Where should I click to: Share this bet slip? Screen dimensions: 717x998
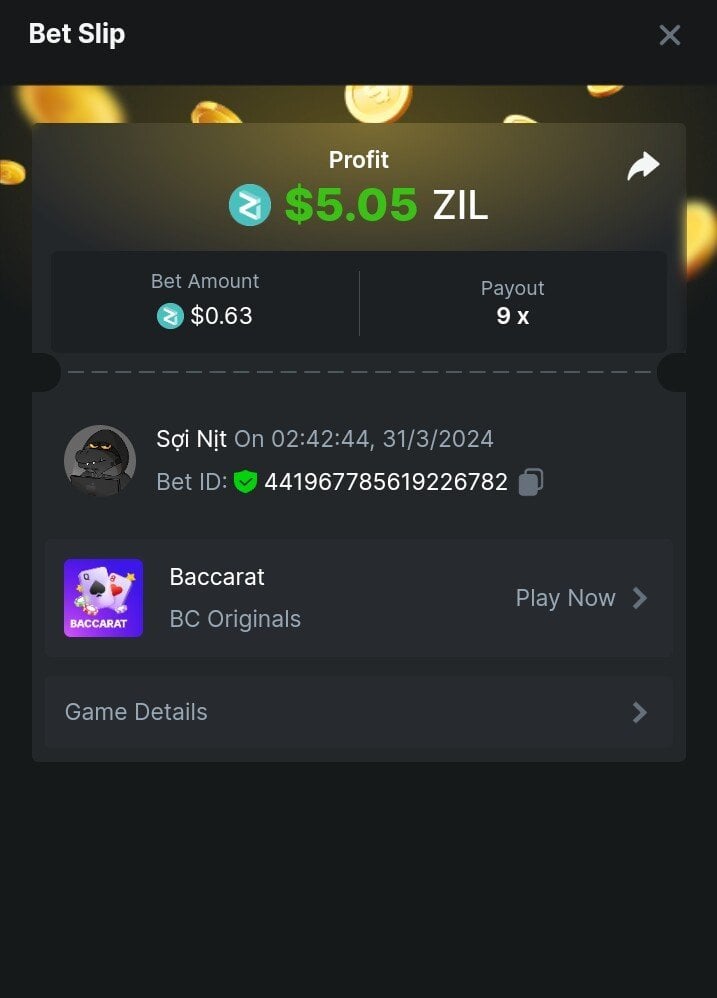coord(643,166)
